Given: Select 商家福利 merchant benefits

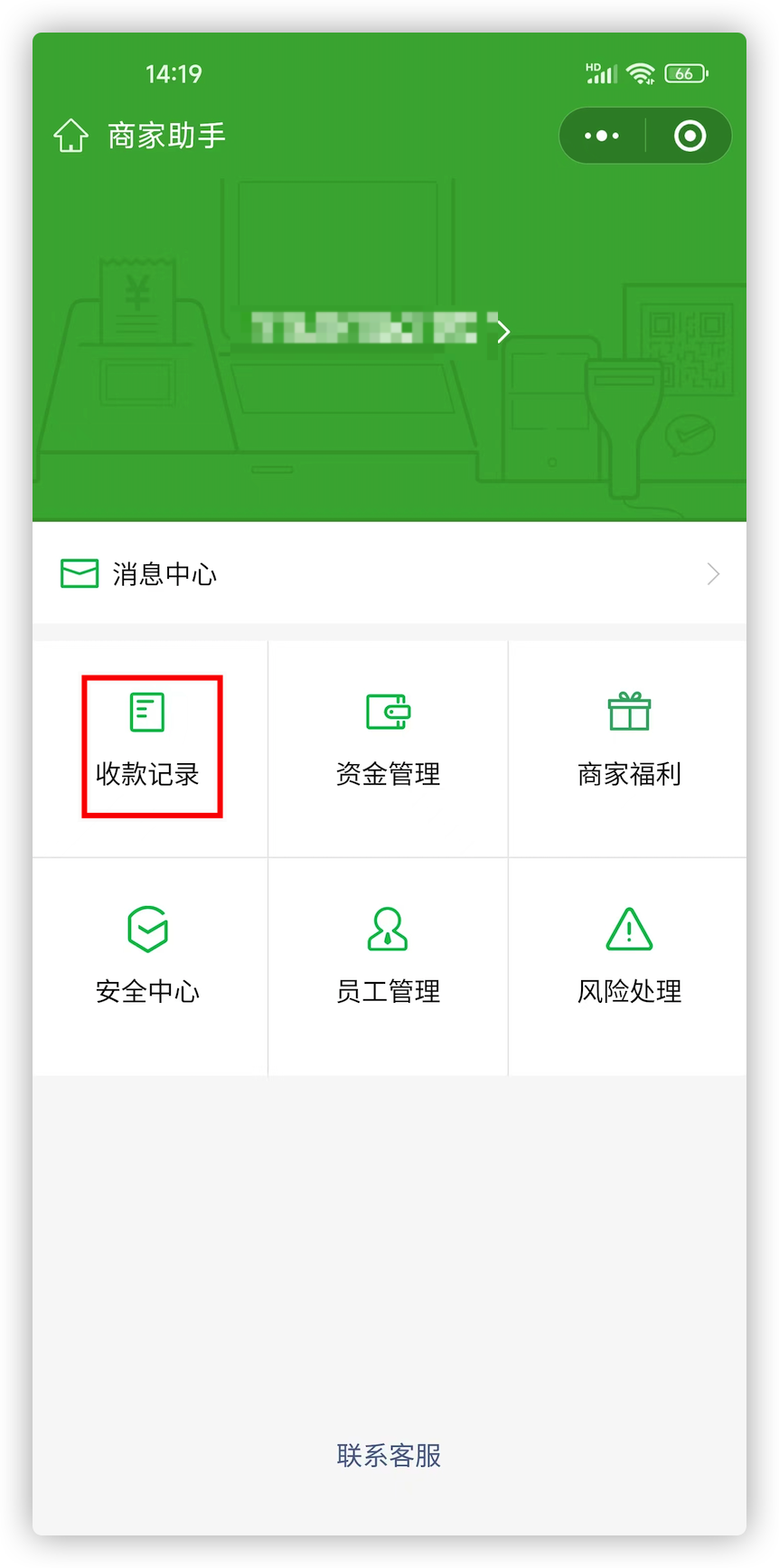Looking at the screenshot, I should [x=629, y=747].
